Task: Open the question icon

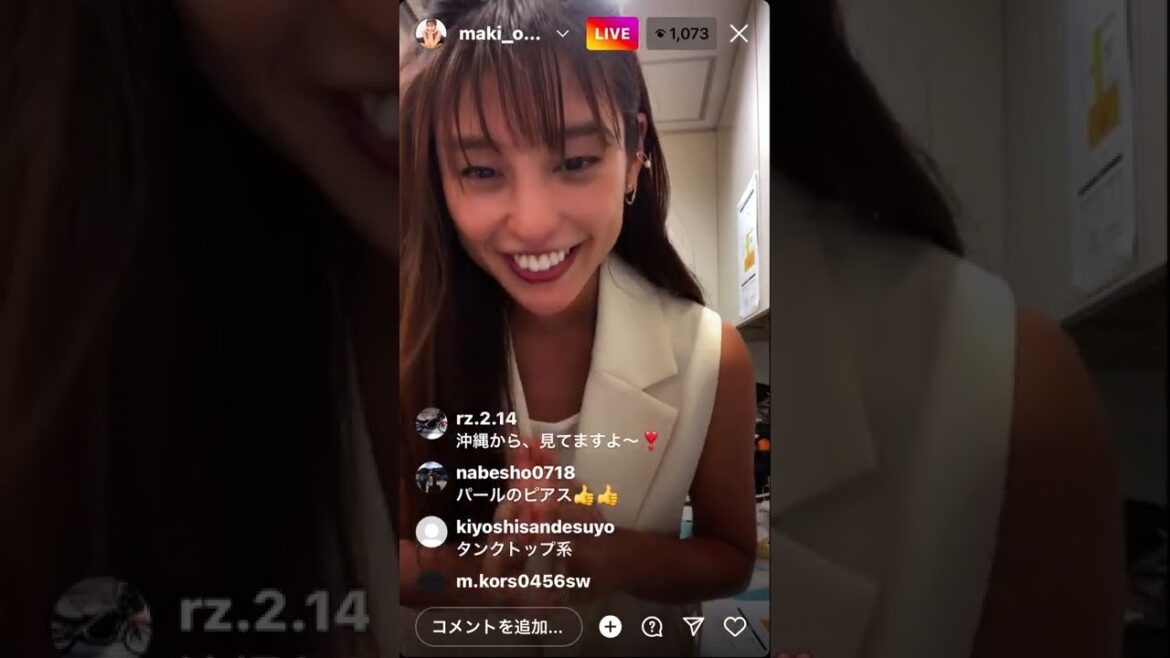Action: click(652, 627)
